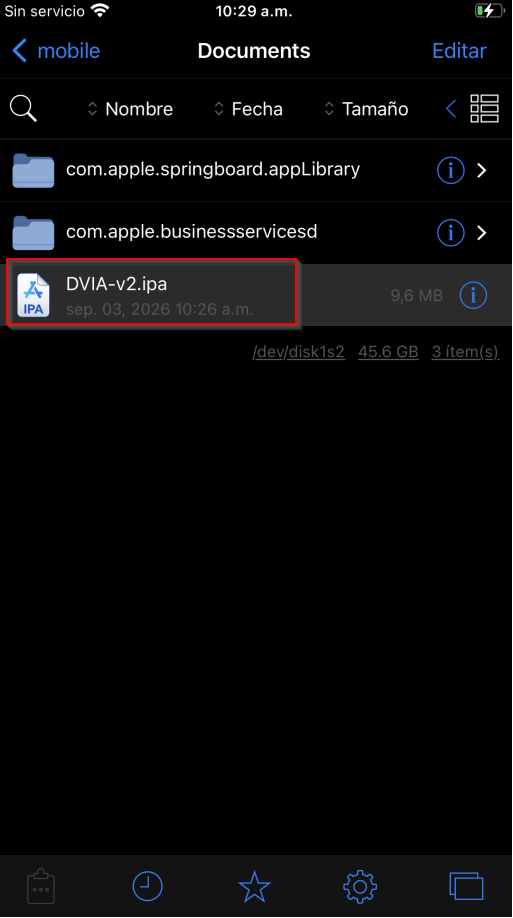Open recent history clock tab
The width and height of the screenshot is (513, 918).
pyautogui.click(x=148, y=886)
